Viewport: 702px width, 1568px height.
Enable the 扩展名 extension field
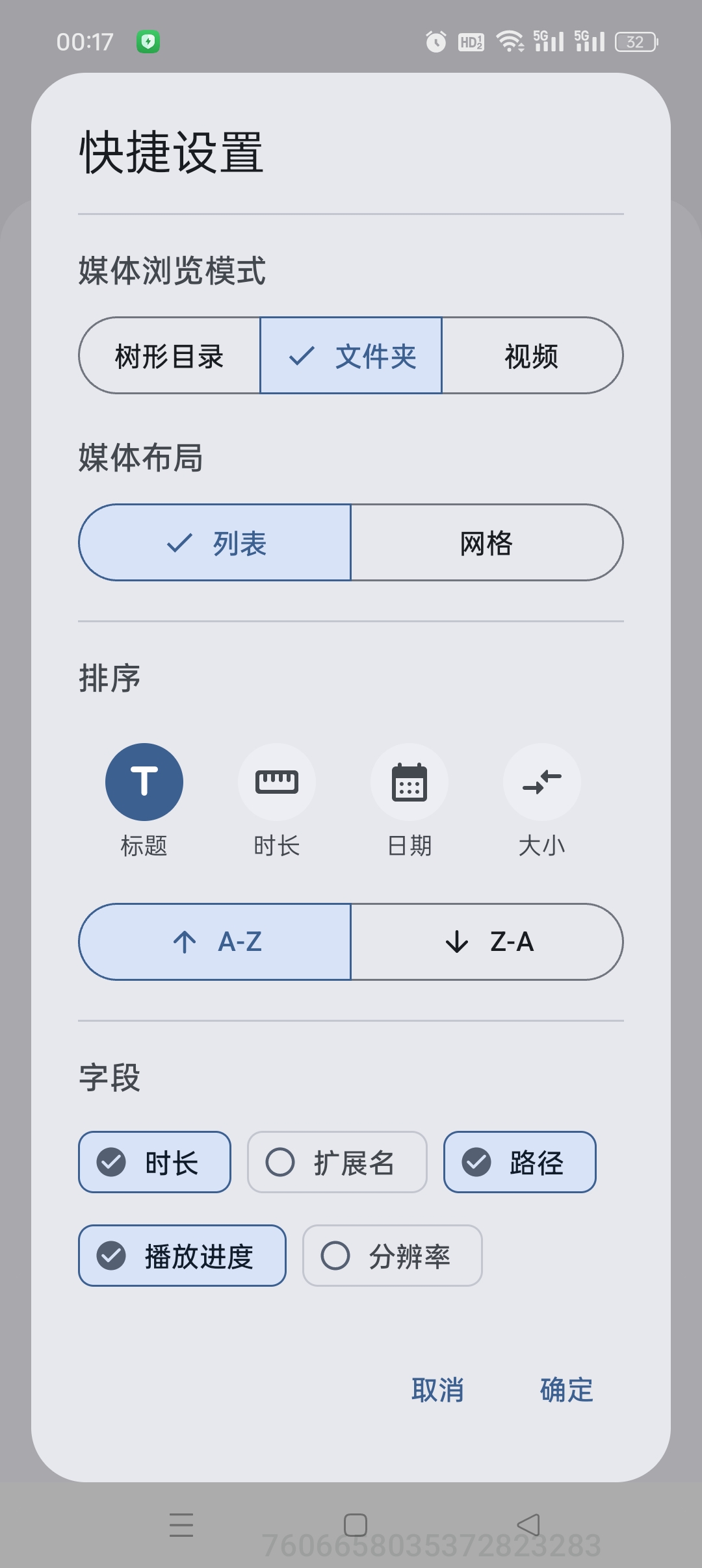[337, 1162]
